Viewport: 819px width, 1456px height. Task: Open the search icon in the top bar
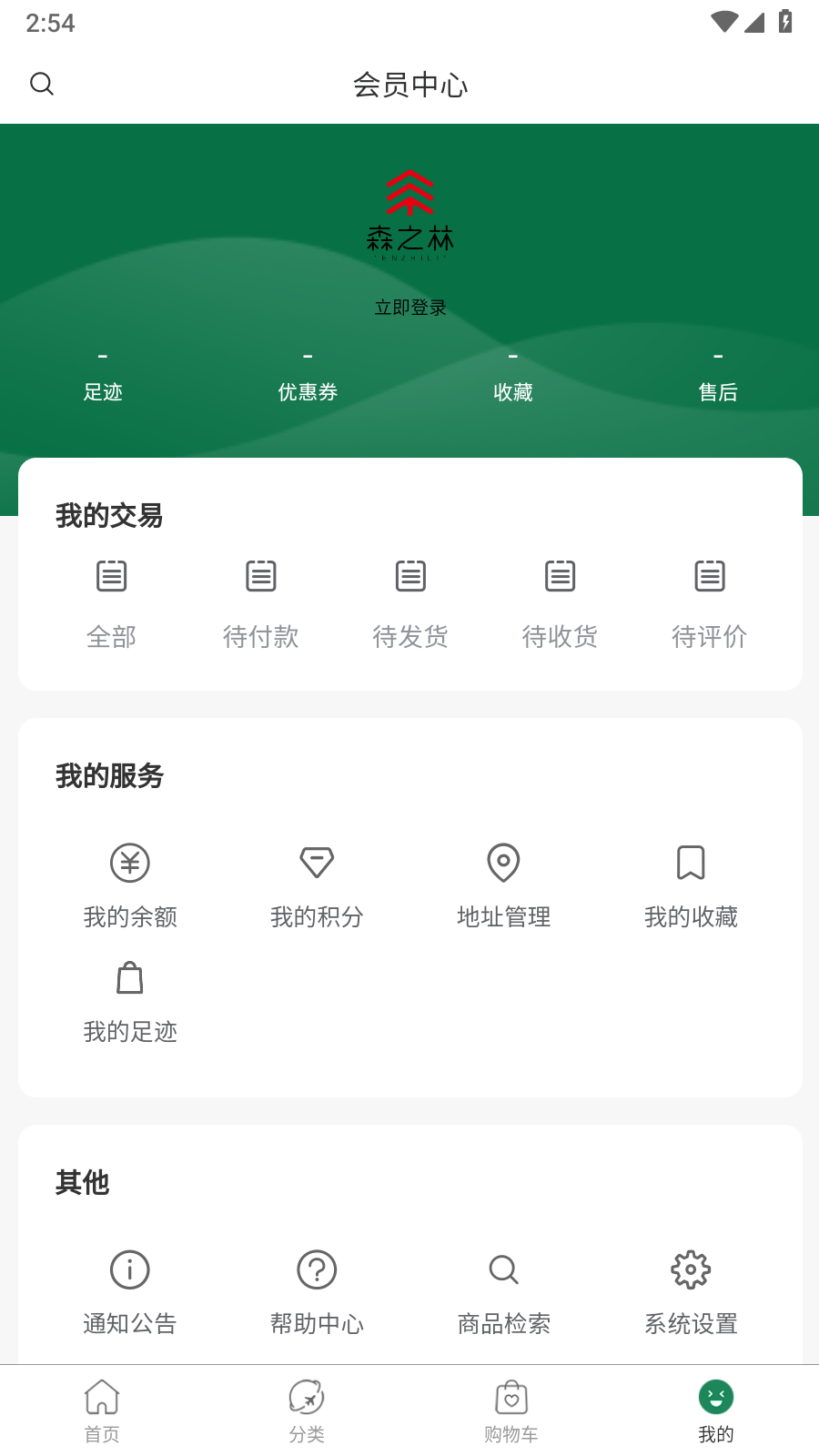42,84
